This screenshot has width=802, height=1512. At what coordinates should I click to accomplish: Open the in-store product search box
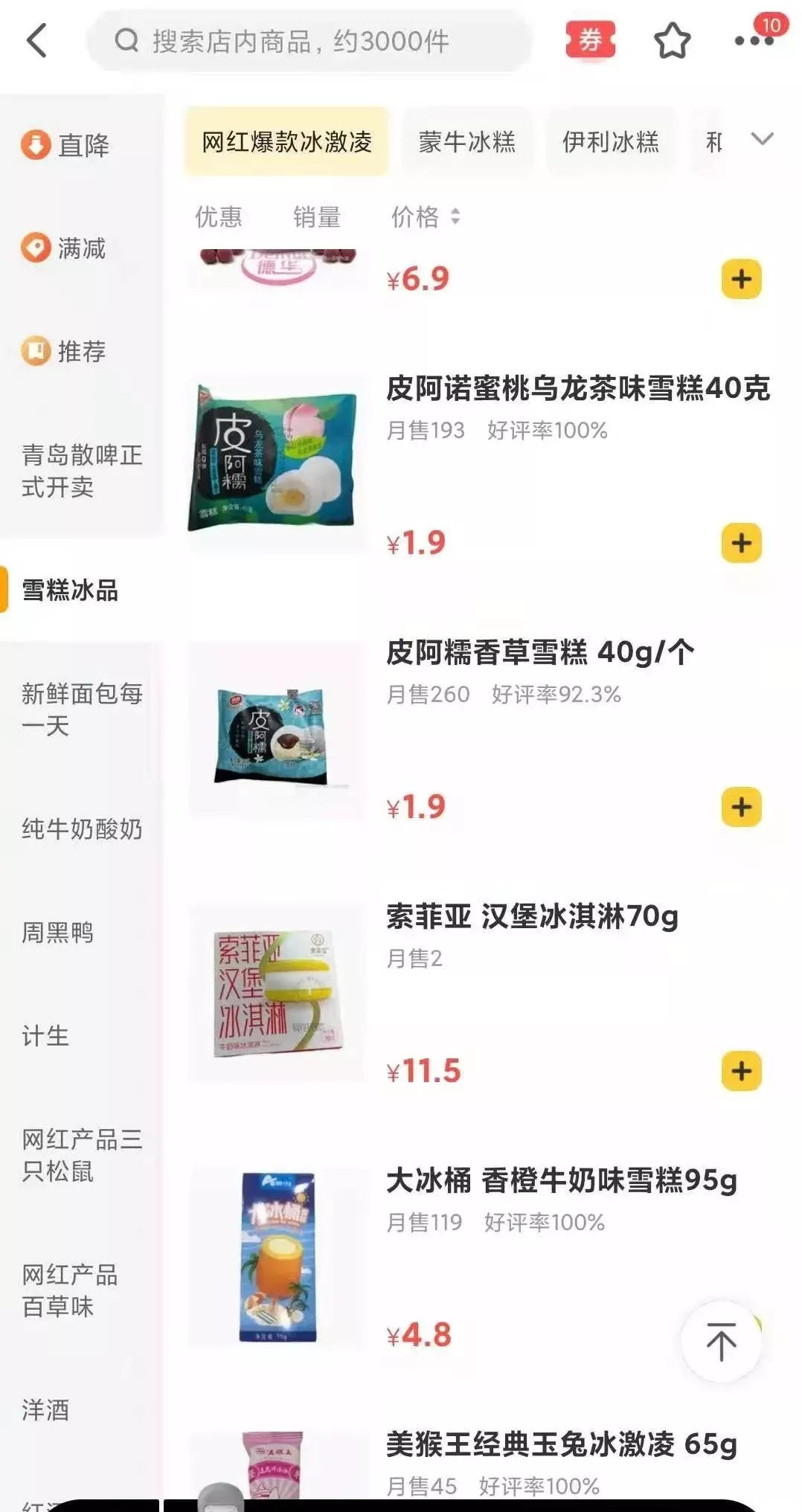[x=309, y=42]
